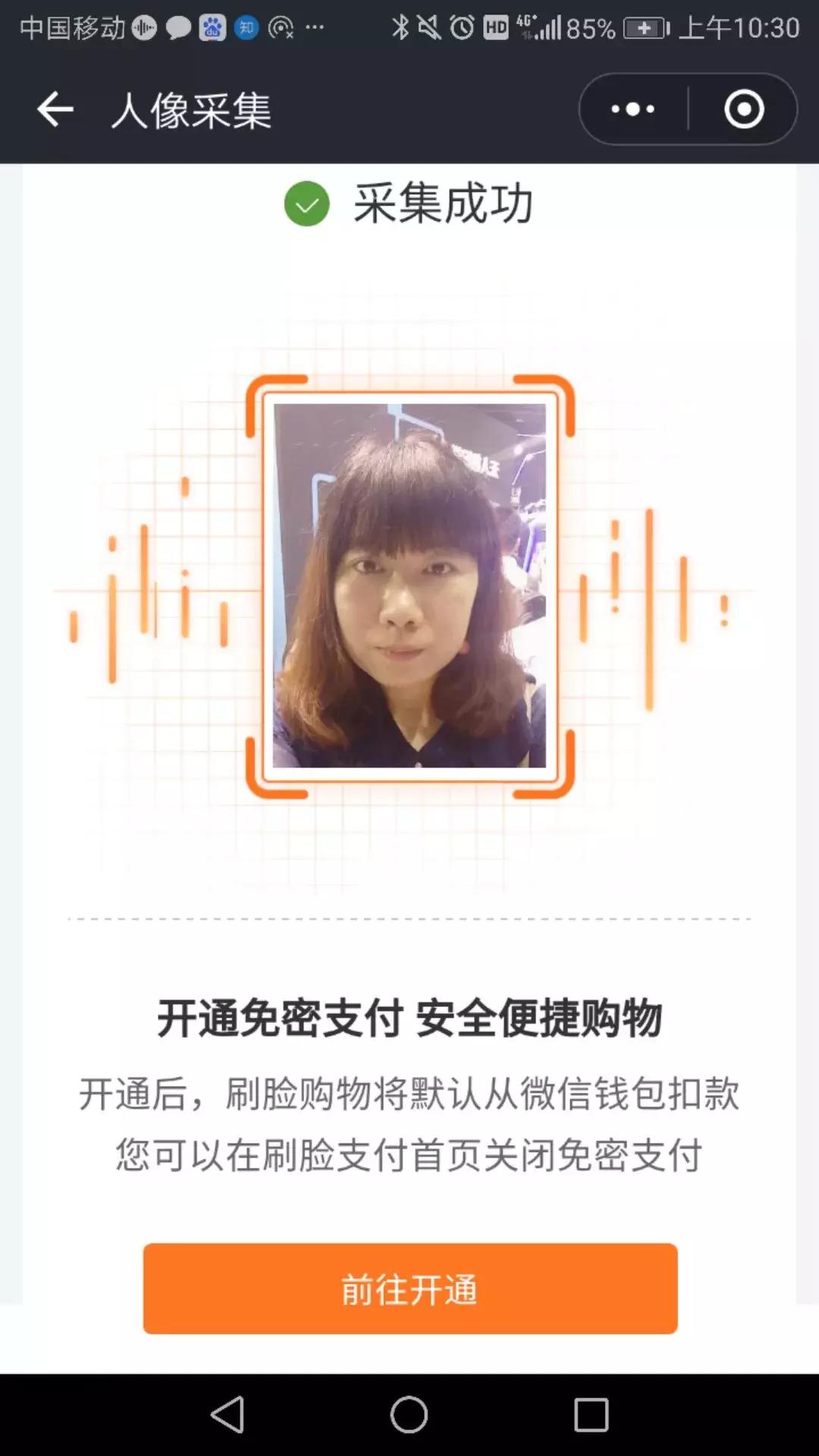The image size is (819, 1456).
Task: Tap the chat bubble icon in status bar
Action: pos(177,25)
